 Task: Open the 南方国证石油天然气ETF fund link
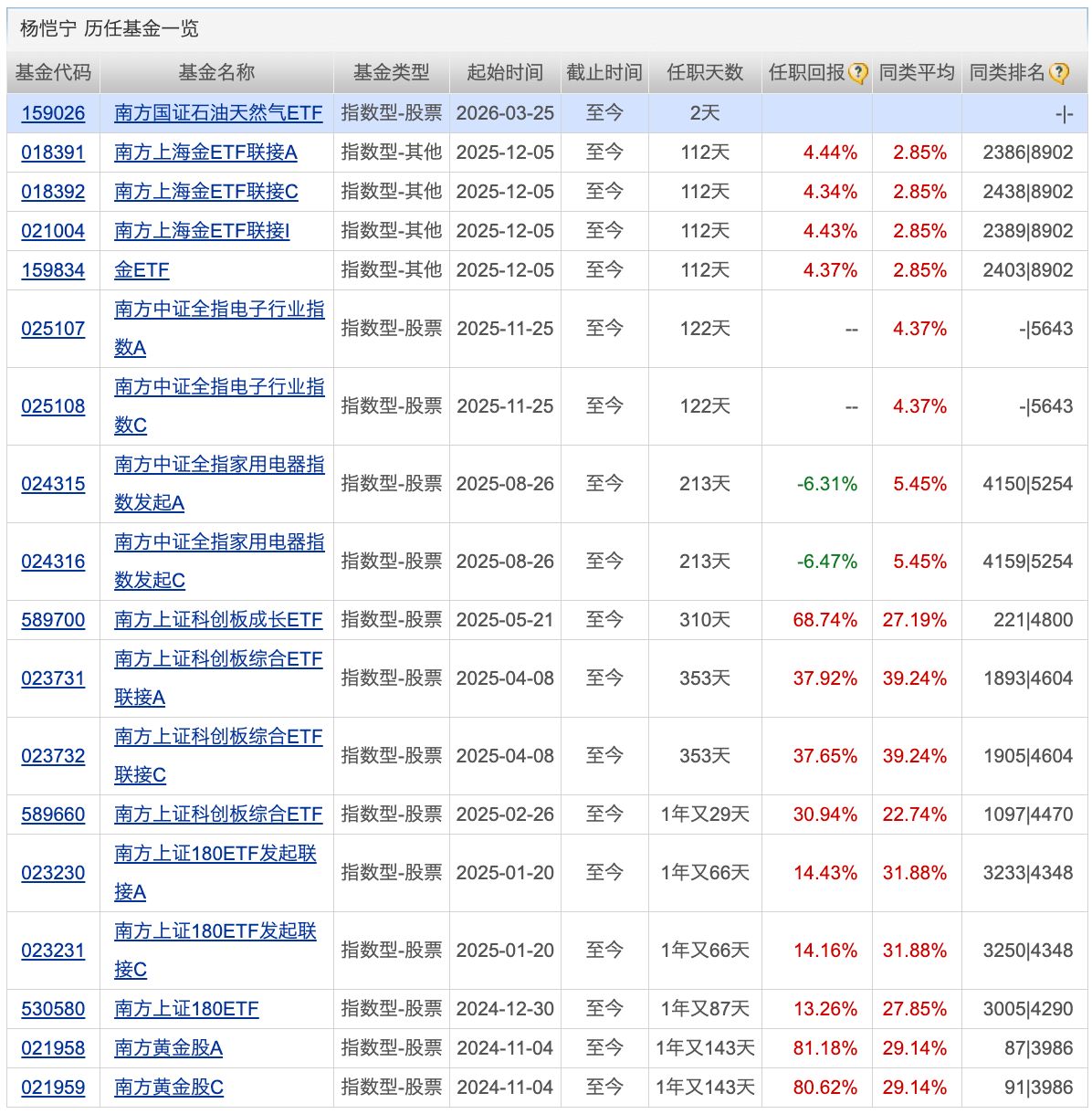[218, 113]
